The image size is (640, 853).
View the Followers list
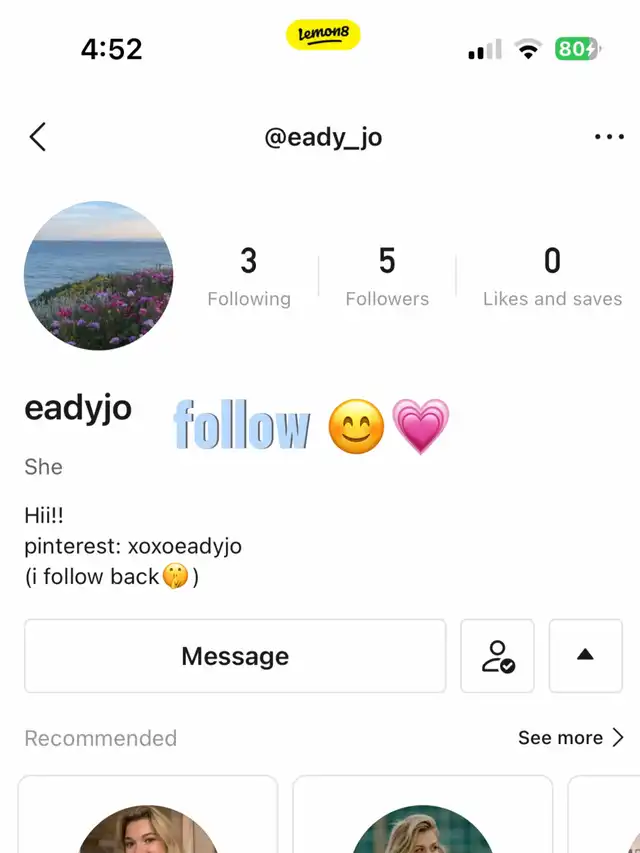387,276
